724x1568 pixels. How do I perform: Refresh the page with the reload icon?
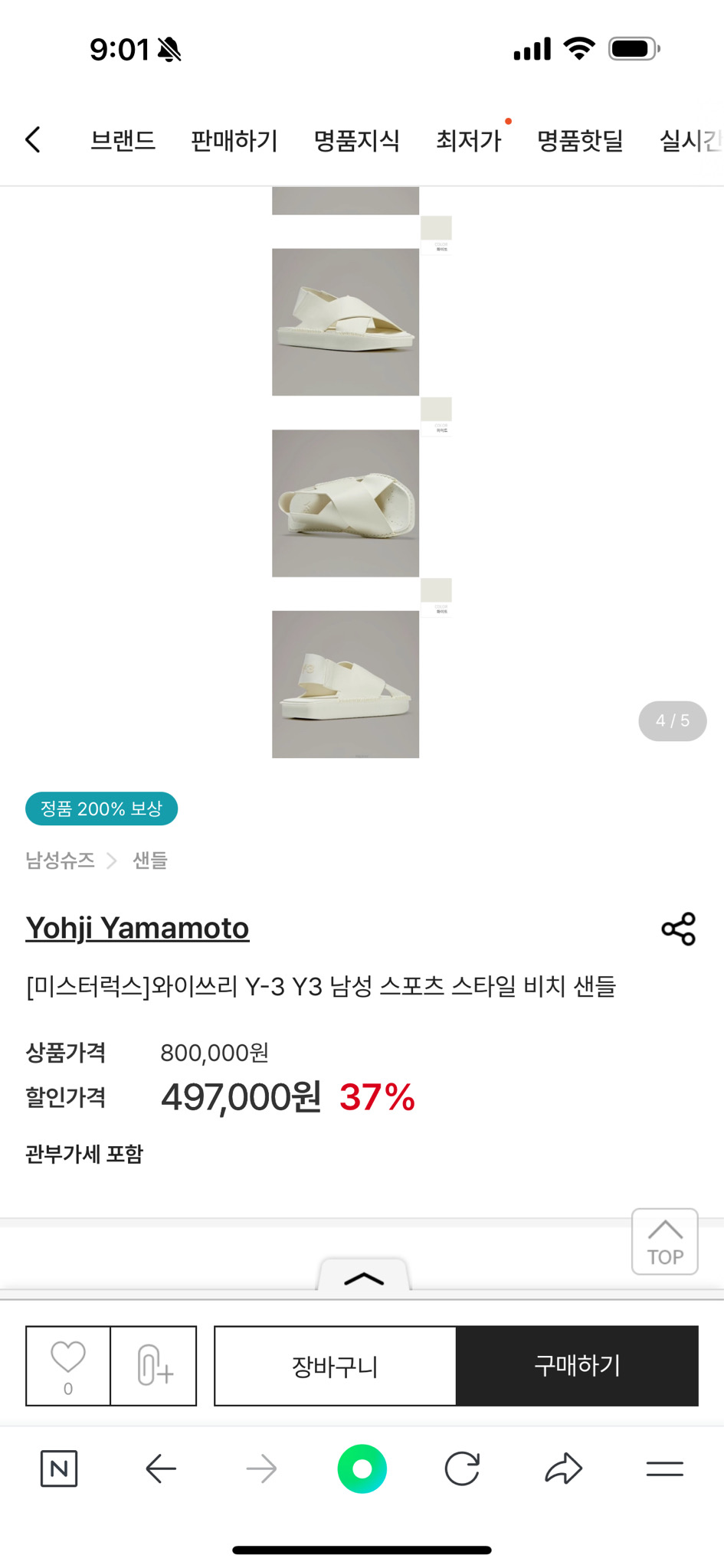pyautogui.click(x=463, y=1468)
